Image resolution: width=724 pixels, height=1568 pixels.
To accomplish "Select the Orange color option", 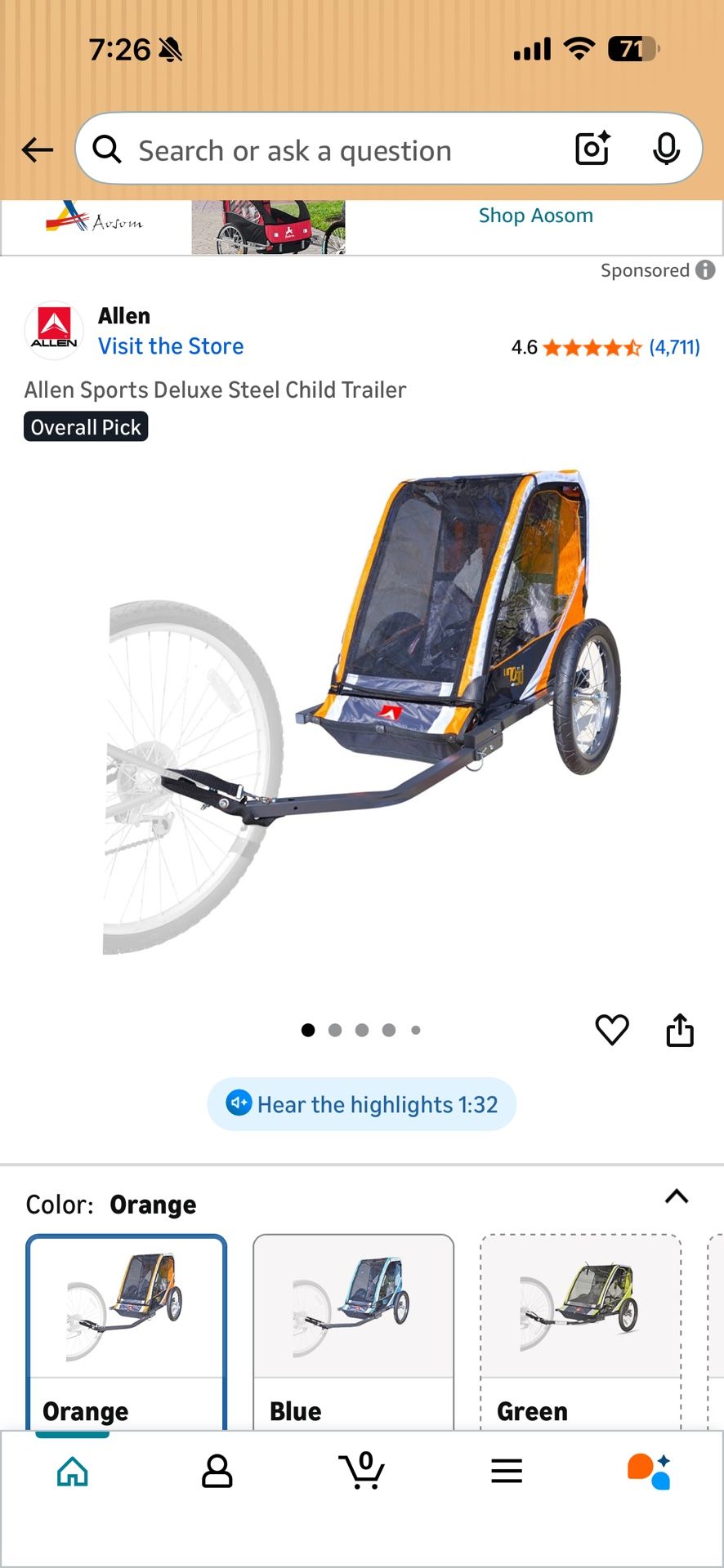I will tap(127, 1331).
